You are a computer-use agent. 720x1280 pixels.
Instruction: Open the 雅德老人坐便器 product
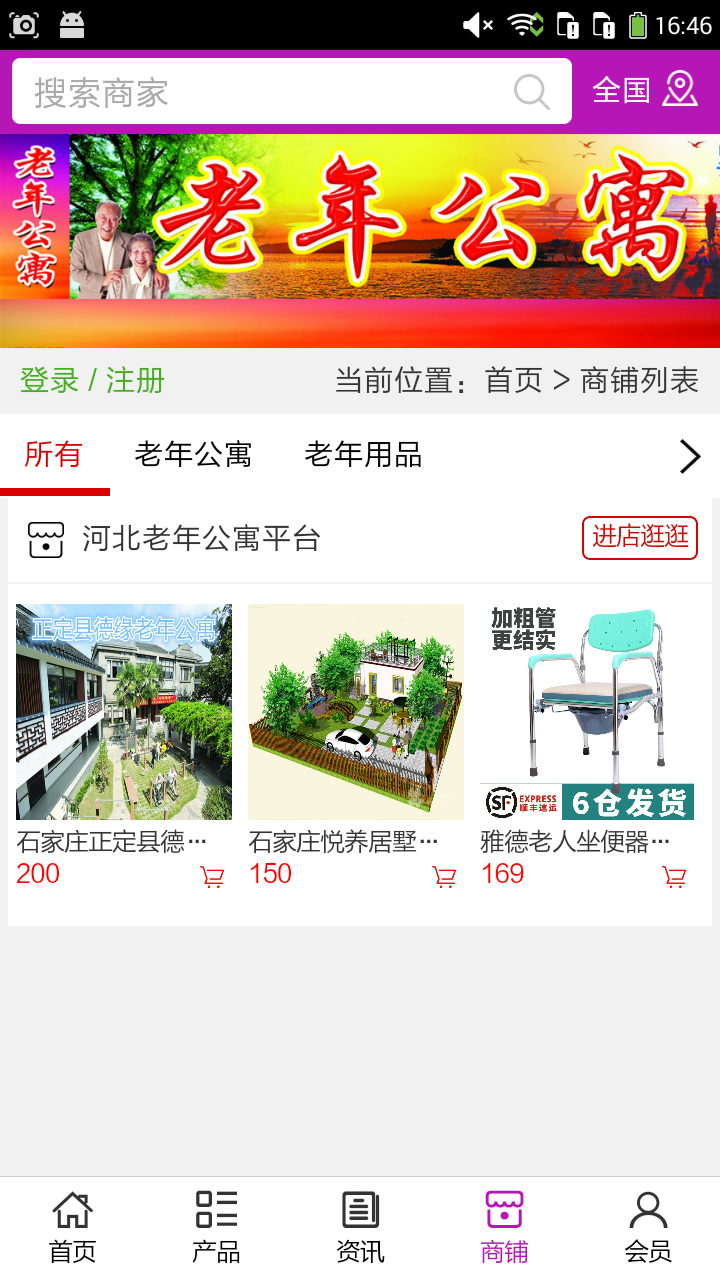point(587,712)
